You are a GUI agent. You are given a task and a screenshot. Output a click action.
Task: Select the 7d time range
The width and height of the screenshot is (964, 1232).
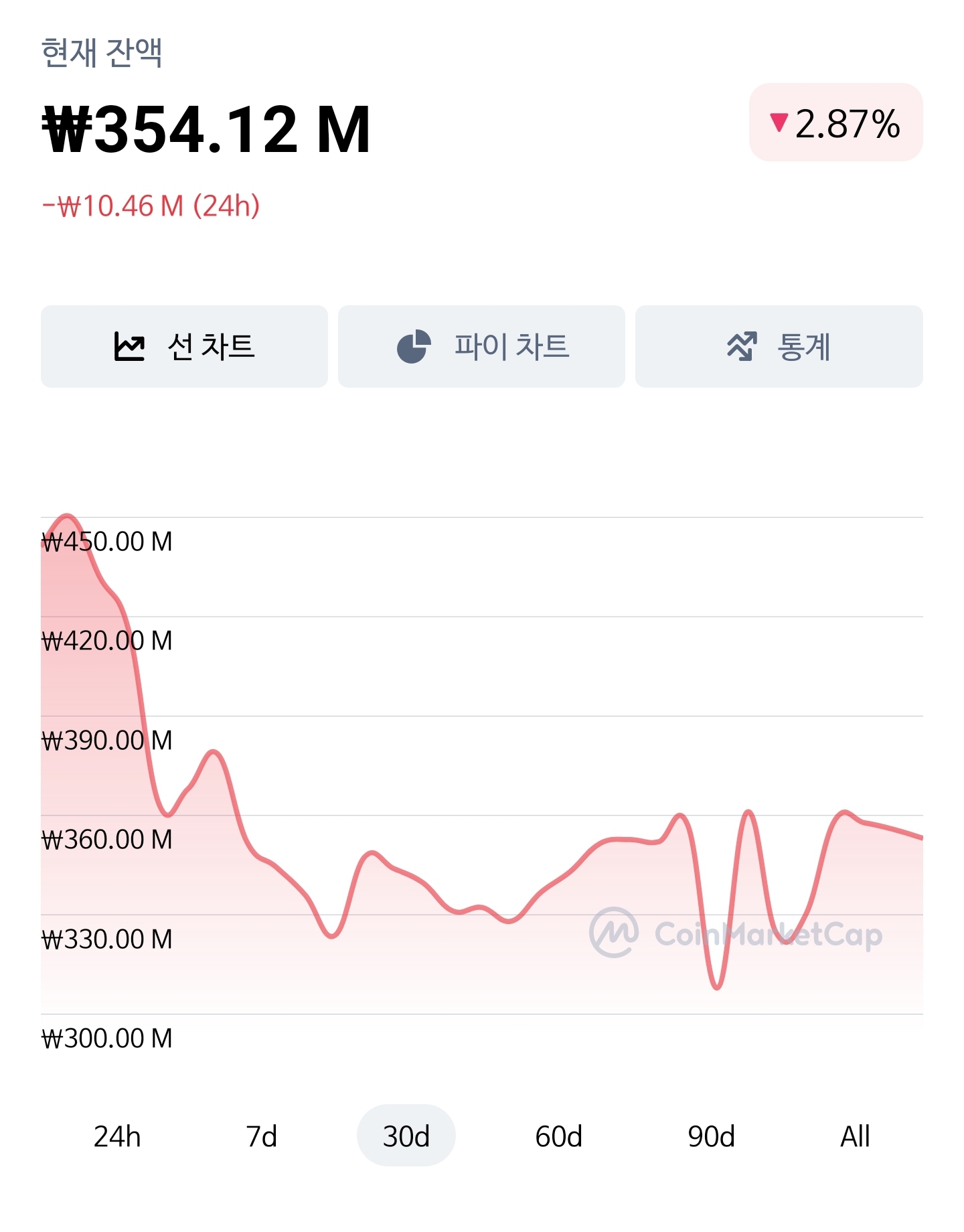pos(262,1136)
